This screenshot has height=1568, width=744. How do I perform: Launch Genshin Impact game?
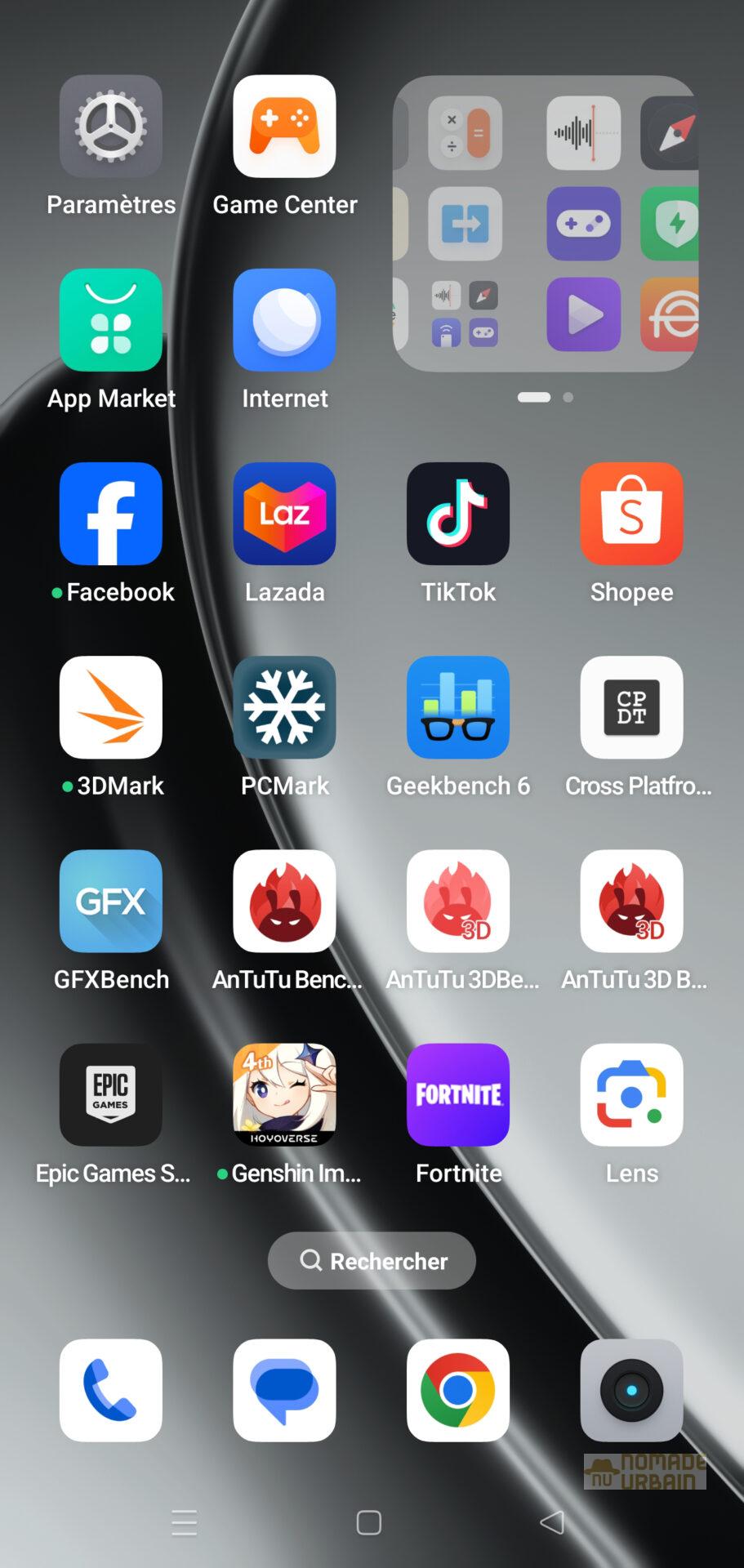click(x=284, y=1094)
